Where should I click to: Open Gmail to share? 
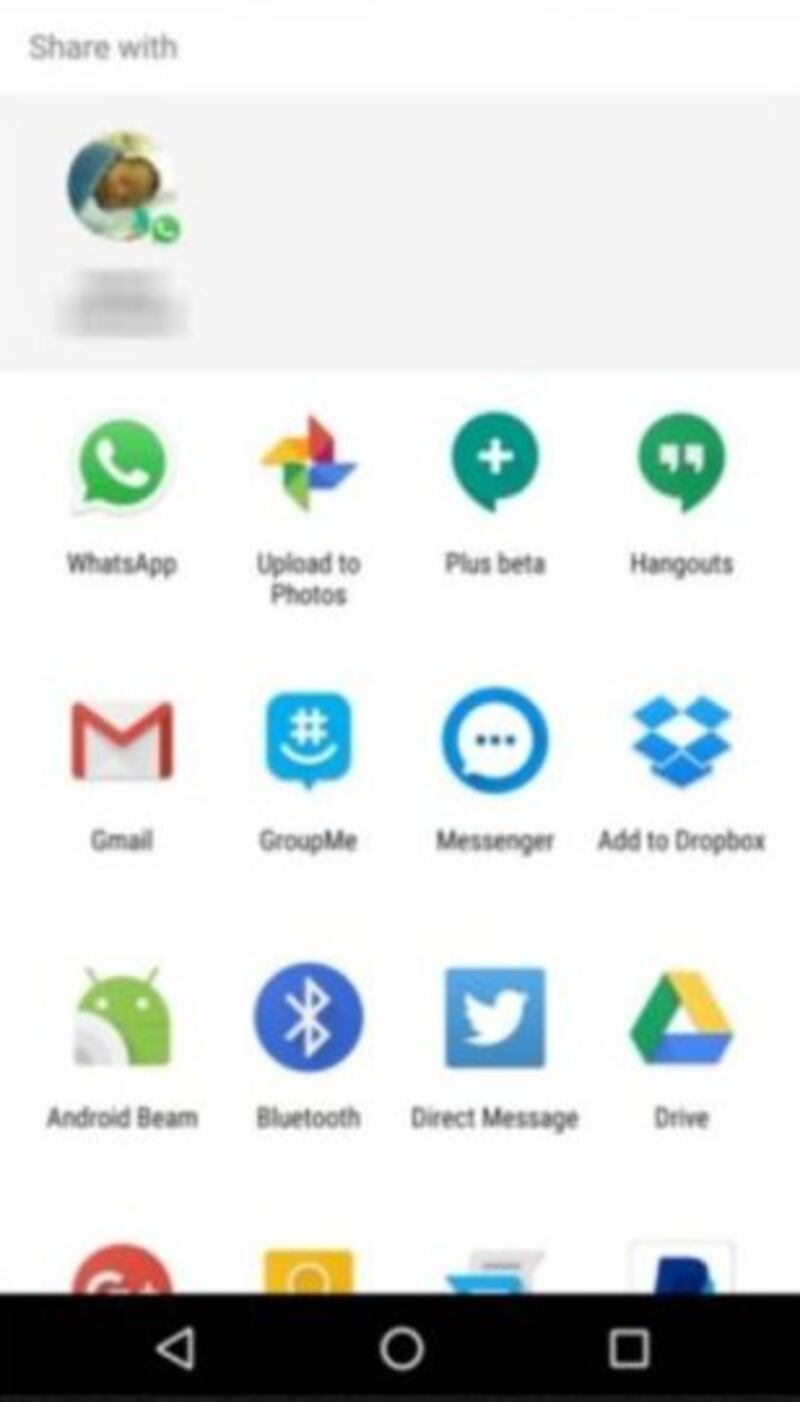point(122,740)
